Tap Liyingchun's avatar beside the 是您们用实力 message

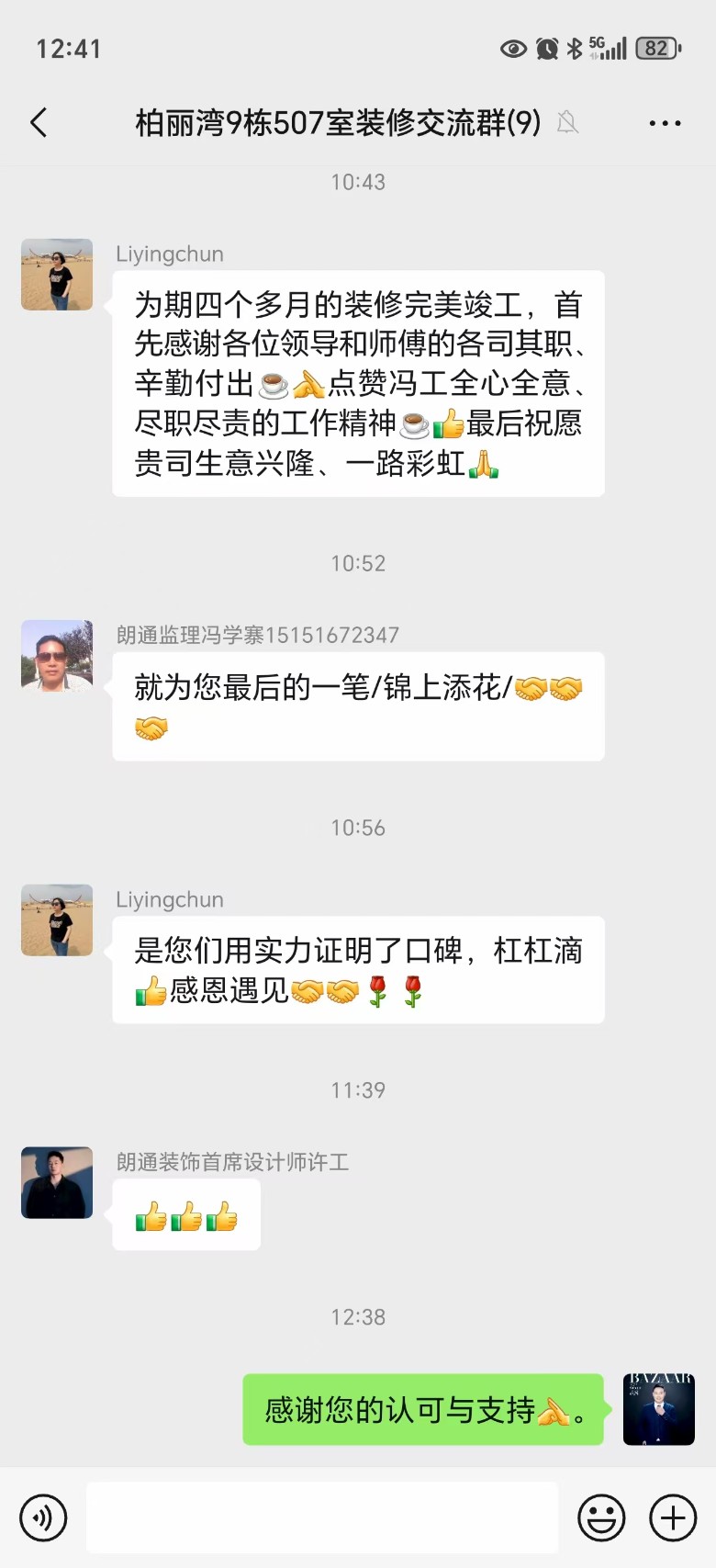57,920
